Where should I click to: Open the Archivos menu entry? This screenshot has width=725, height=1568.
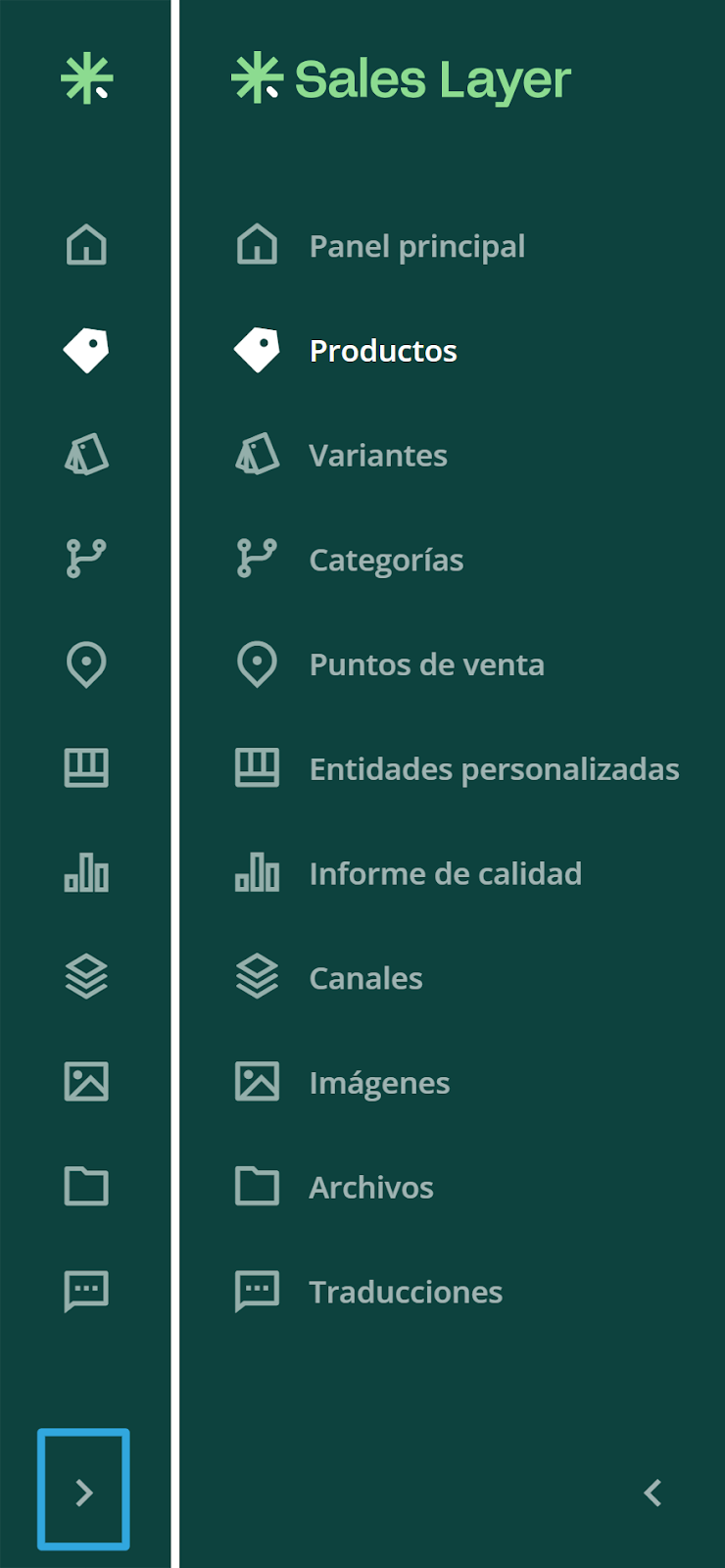click(x=333, y=1187)
